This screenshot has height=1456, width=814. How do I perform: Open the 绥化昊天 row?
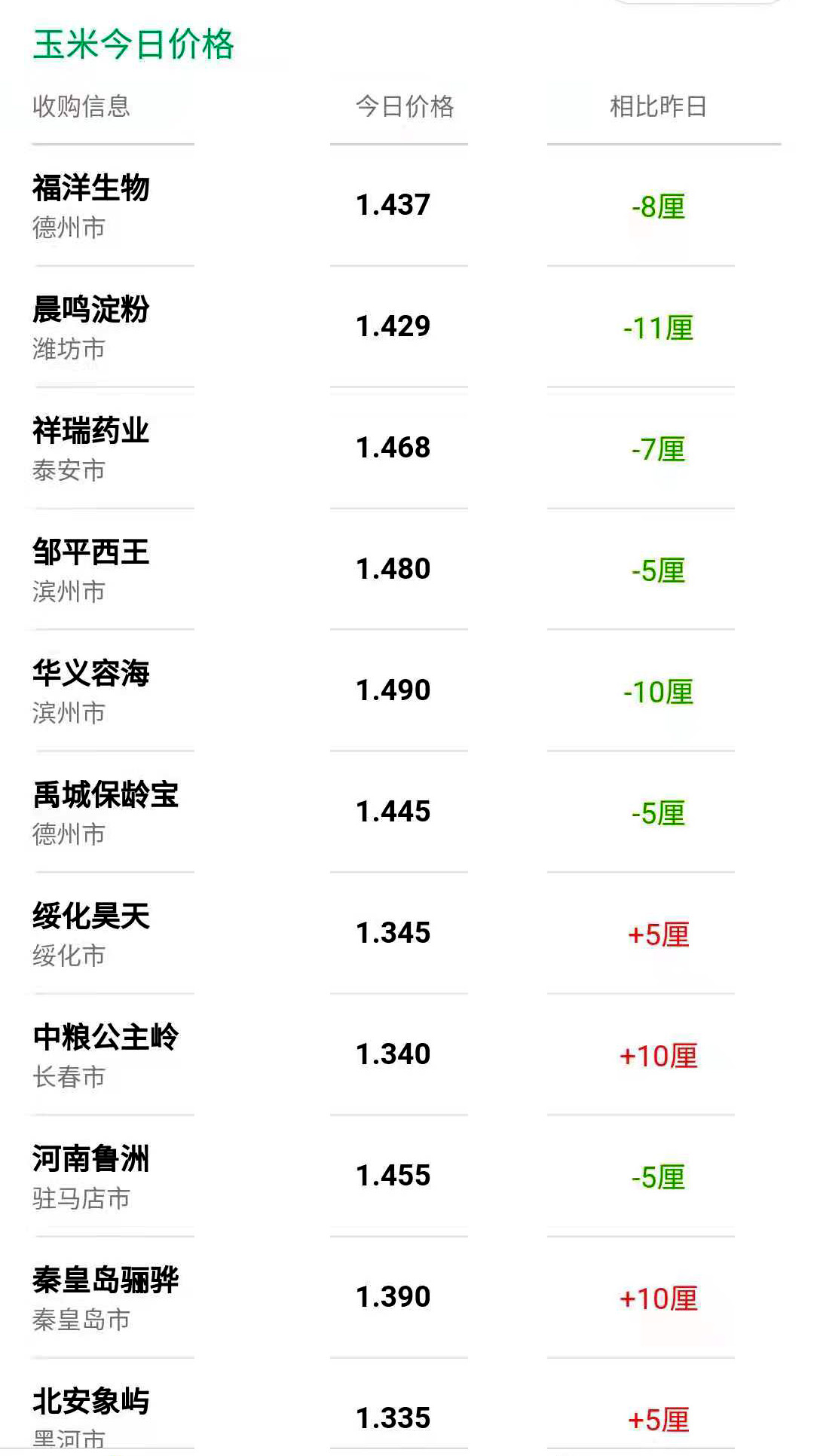[91, 916]
